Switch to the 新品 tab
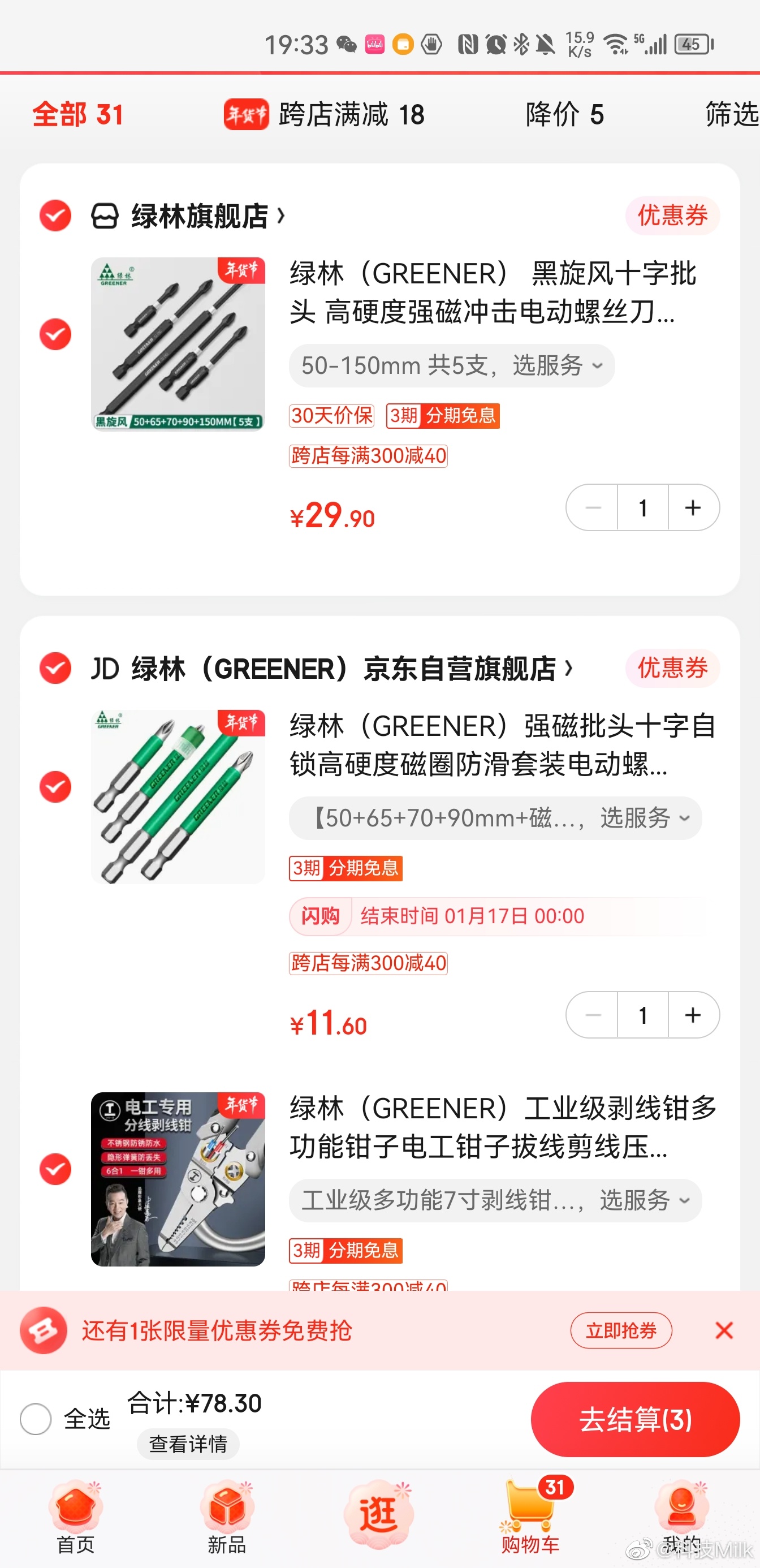Viewport: 760px width, 1568px height. (x=226, y=1518)
